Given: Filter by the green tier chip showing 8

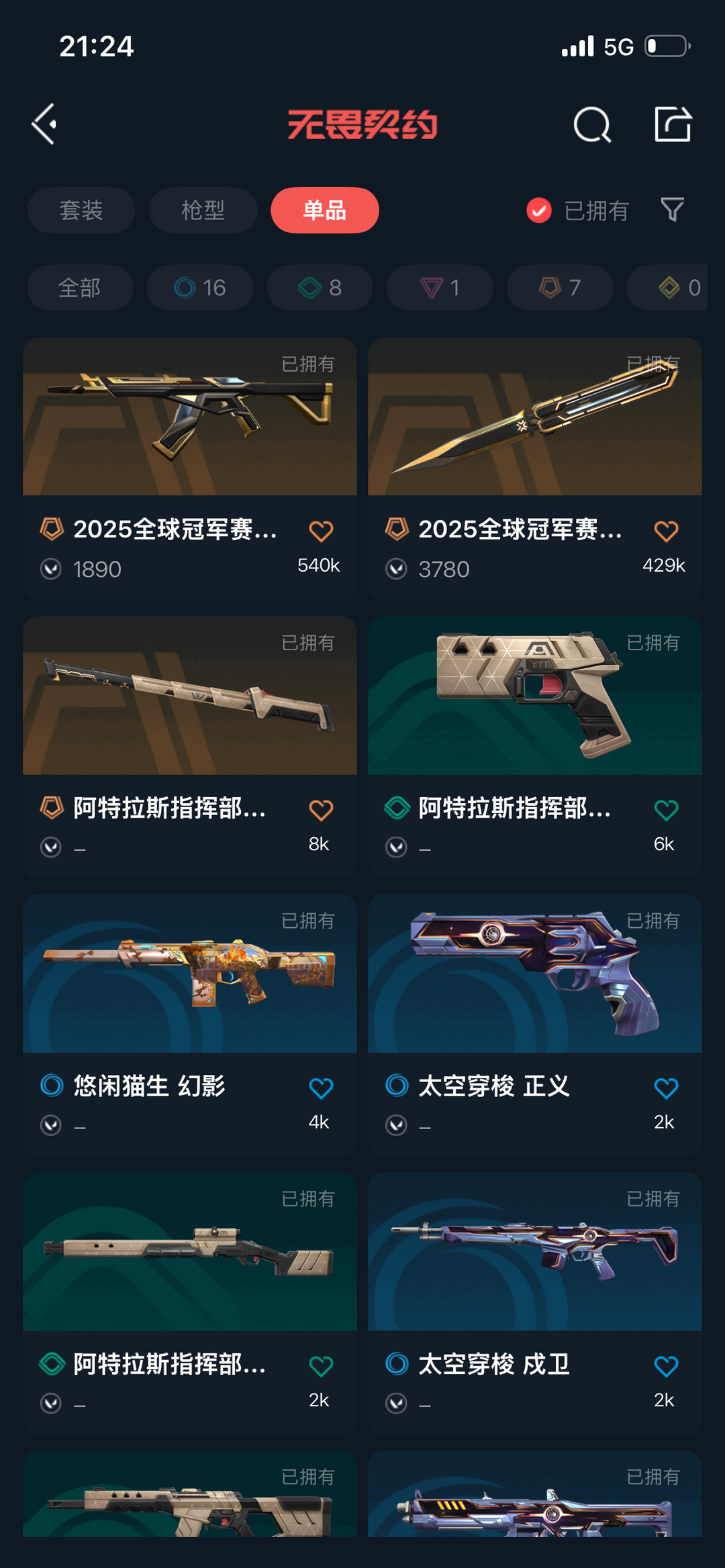Looking at the screenshot, I should click(x=320, y=288).
